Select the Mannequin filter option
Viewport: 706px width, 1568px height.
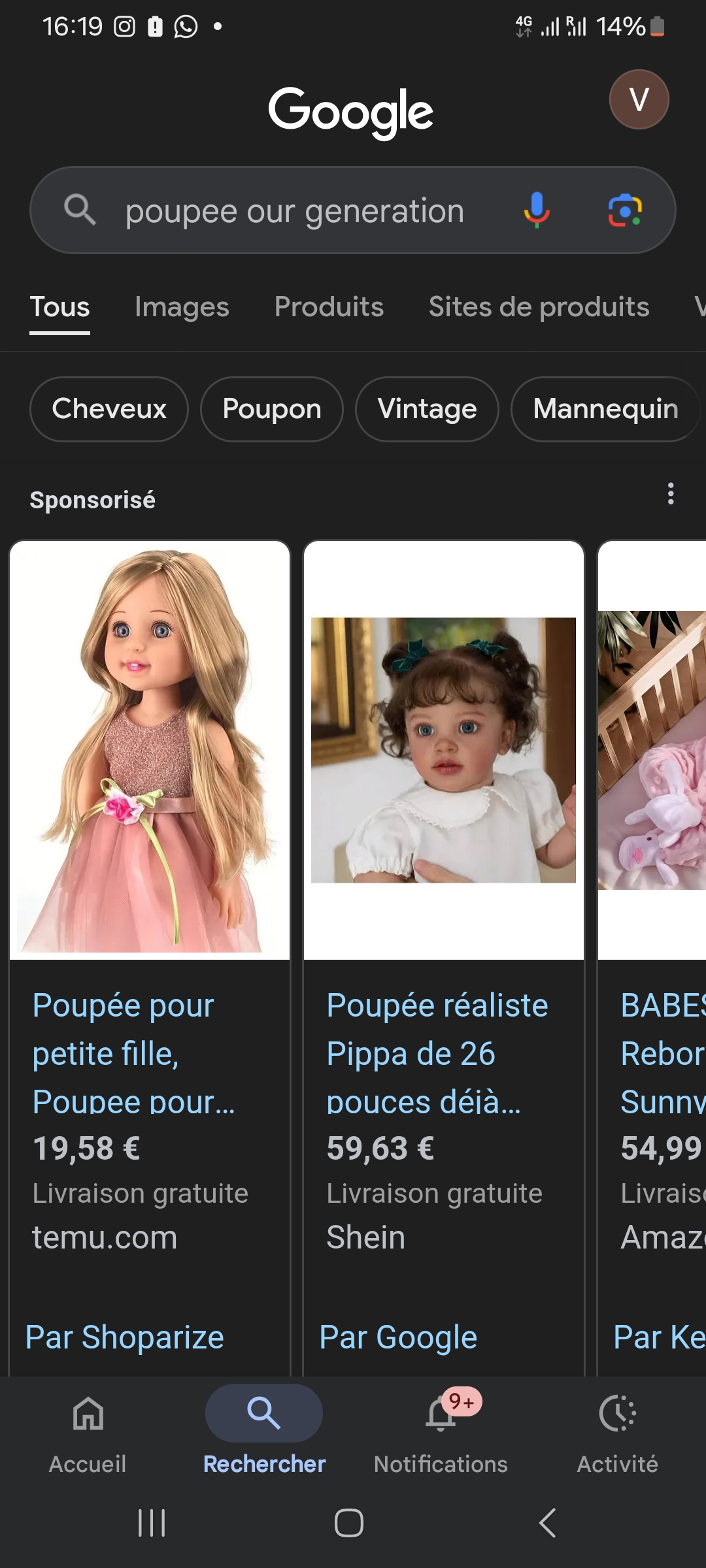(605, 409)
